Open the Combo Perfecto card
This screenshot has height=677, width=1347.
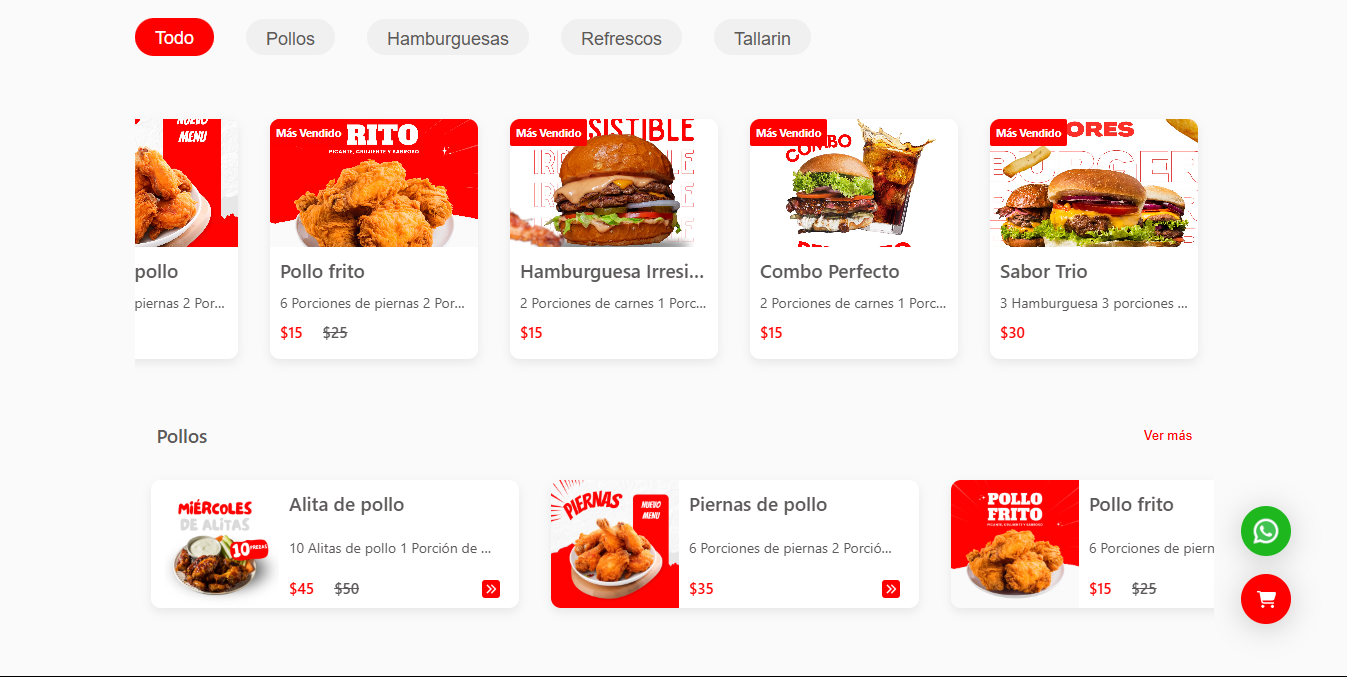[853, 240]
